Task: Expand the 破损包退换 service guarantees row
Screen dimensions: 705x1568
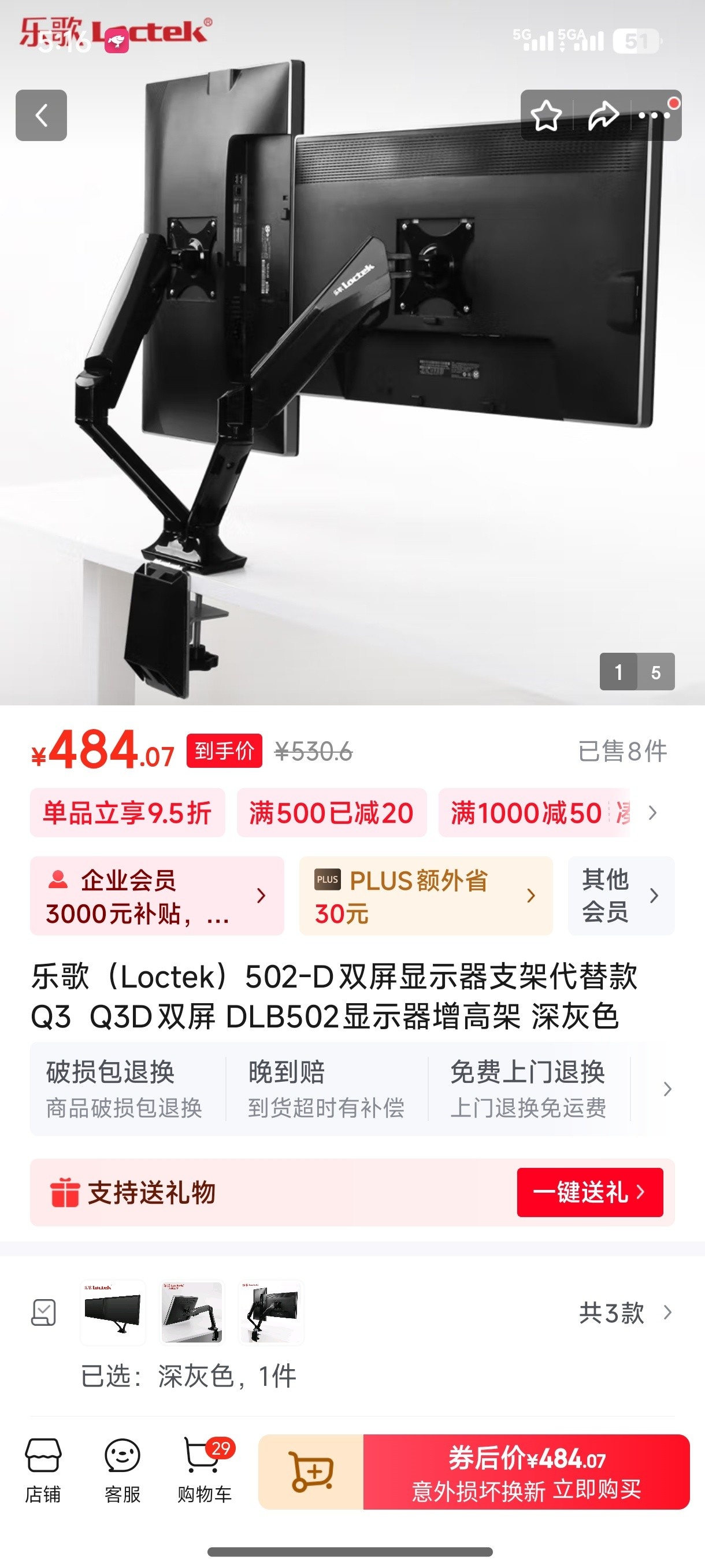Action: (352, 1088)
